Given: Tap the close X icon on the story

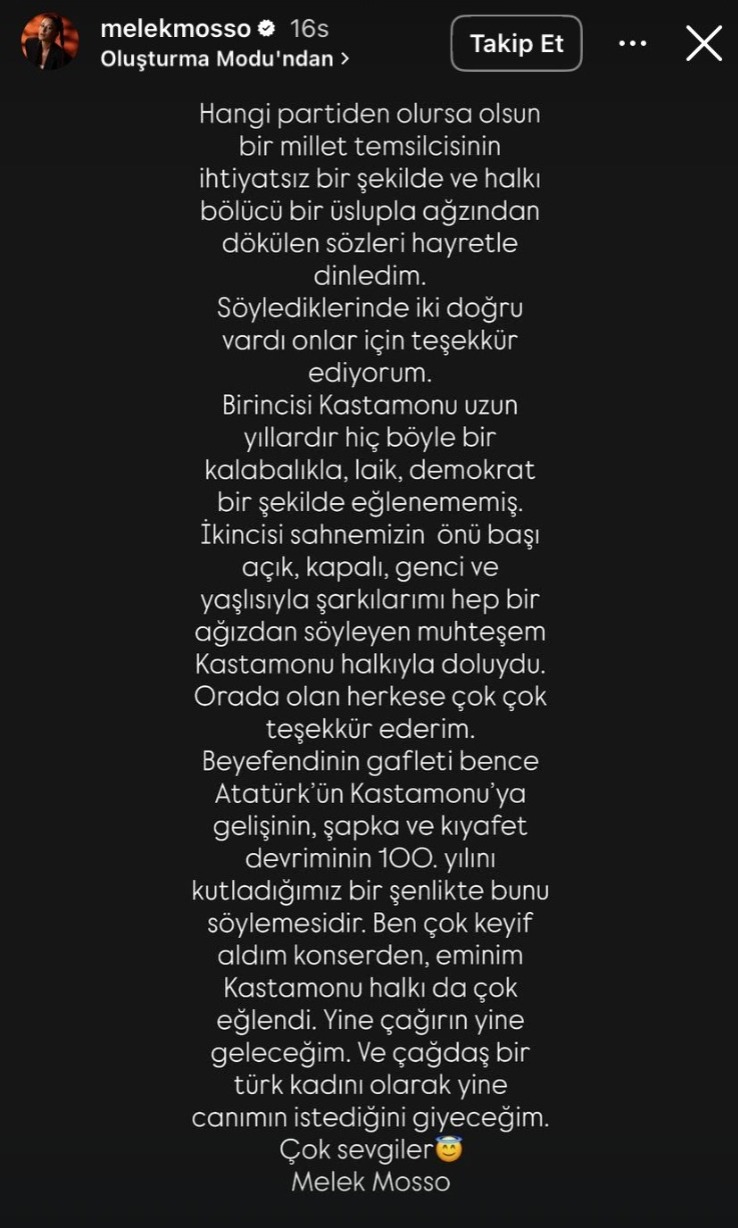Looking at the screenshot, I should click(704, 43).
